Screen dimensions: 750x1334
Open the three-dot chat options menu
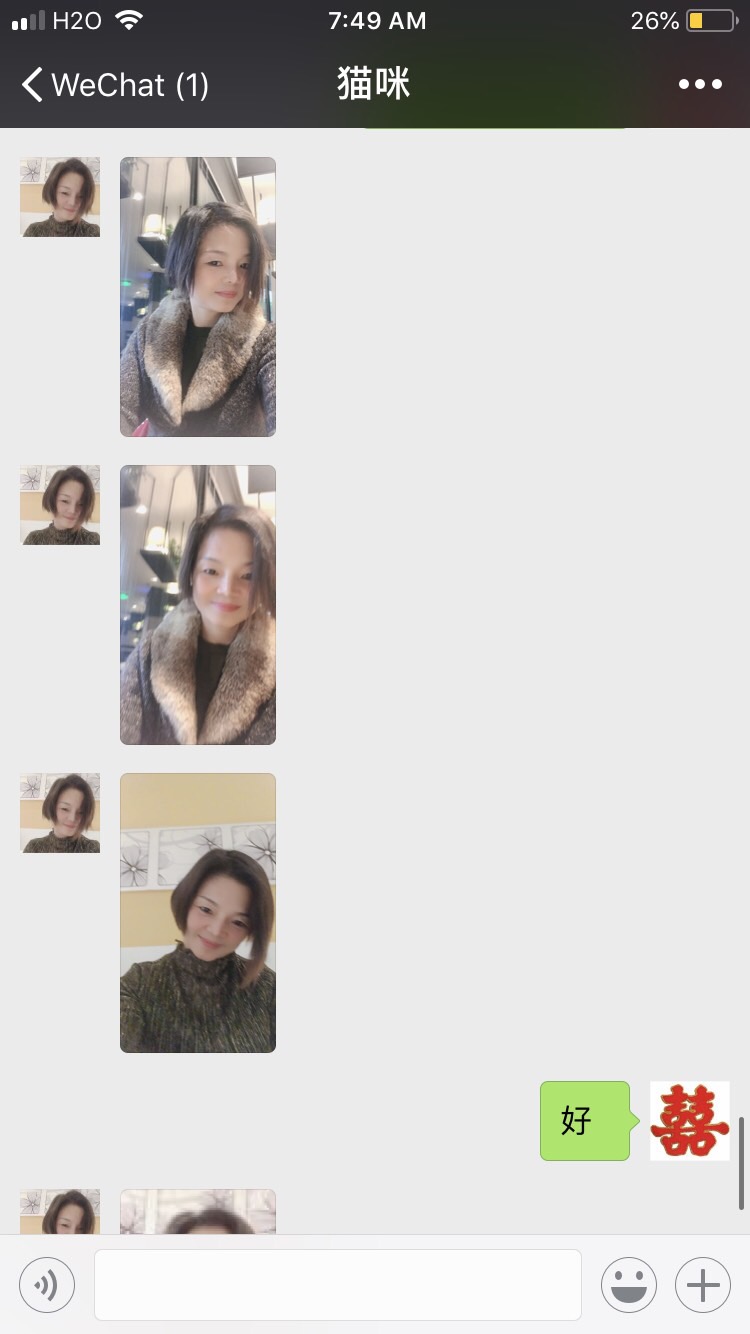click(700, 85)
